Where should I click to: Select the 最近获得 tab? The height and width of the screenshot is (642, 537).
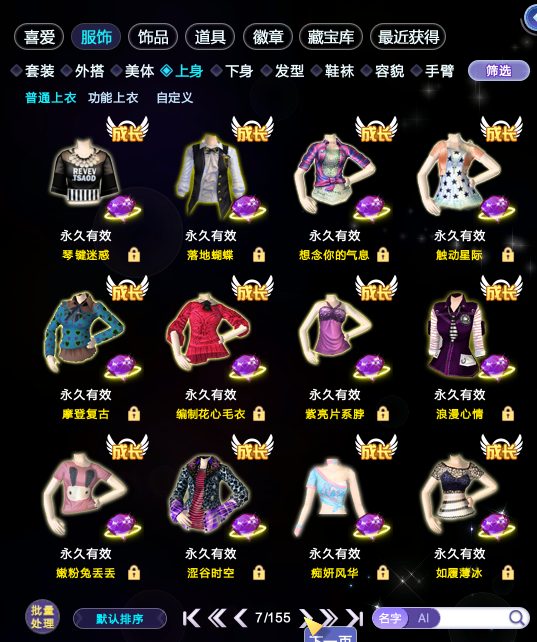408,37
